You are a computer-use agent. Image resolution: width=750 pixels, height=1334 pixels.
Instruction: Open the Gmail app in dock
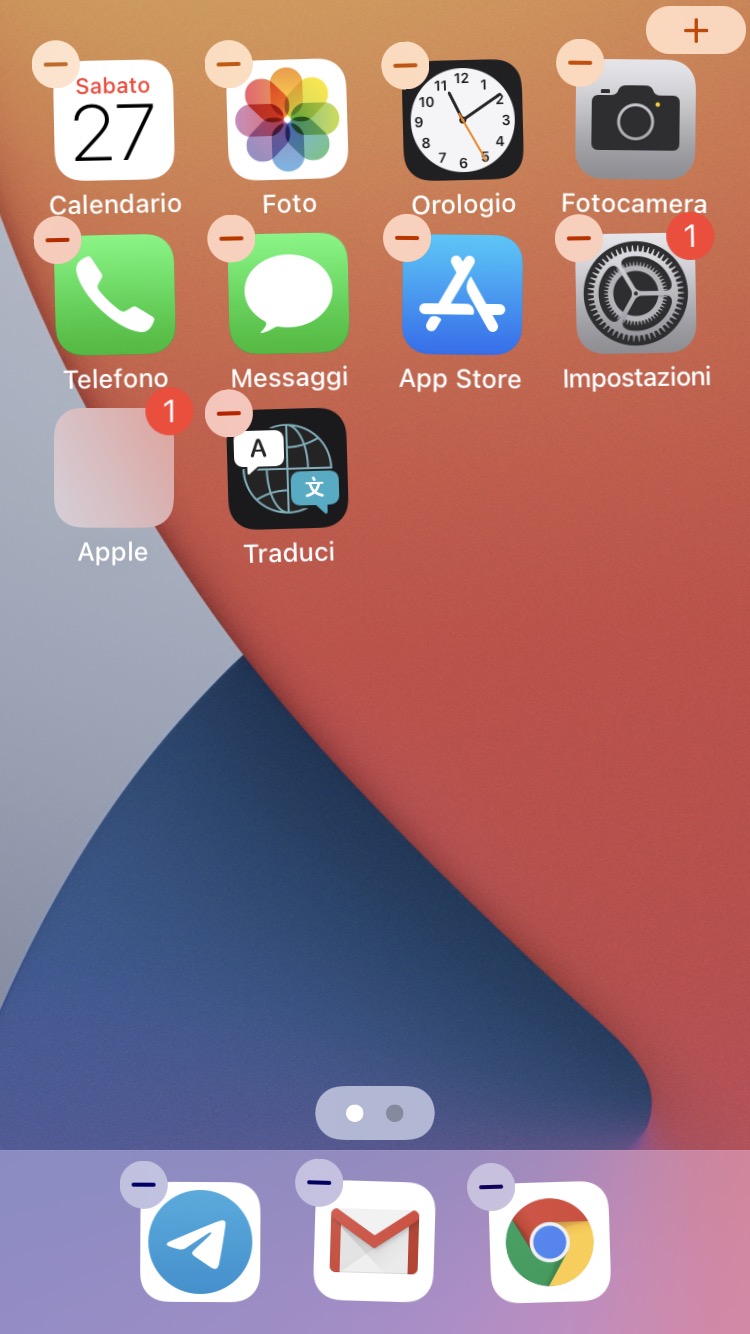point(374,1242)
